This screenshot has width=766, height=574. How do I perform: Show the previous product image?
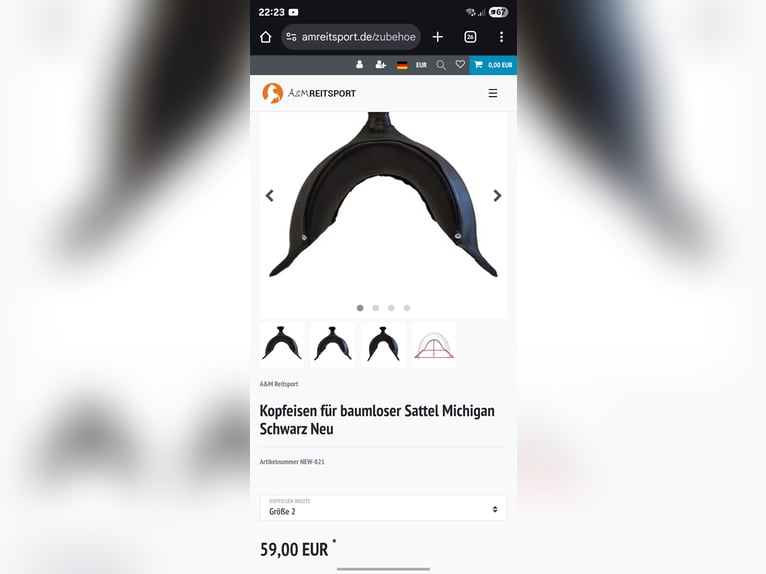(269, 196)
